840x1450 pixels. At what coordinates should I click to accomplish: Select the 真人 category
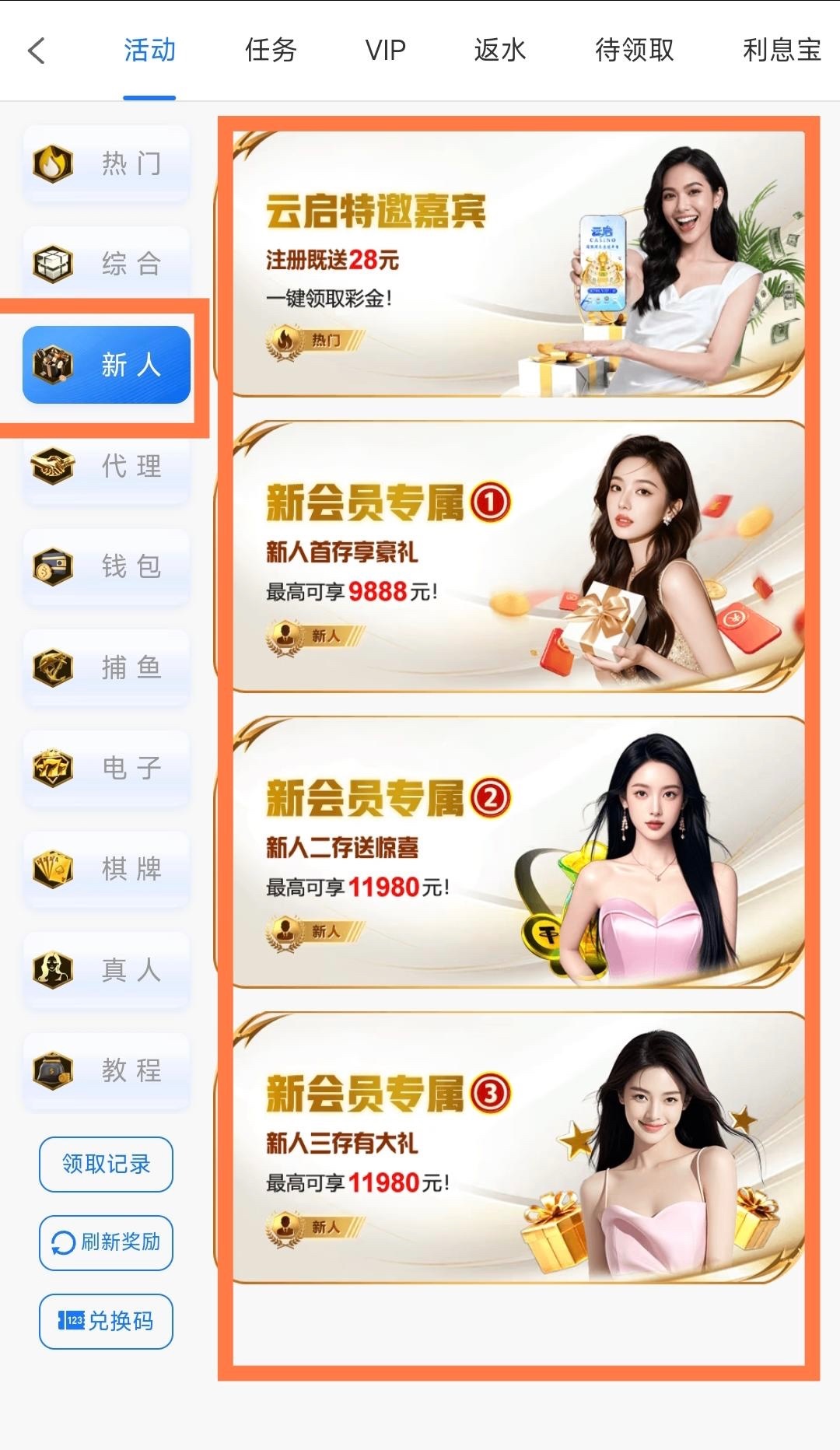click(107, 970)
